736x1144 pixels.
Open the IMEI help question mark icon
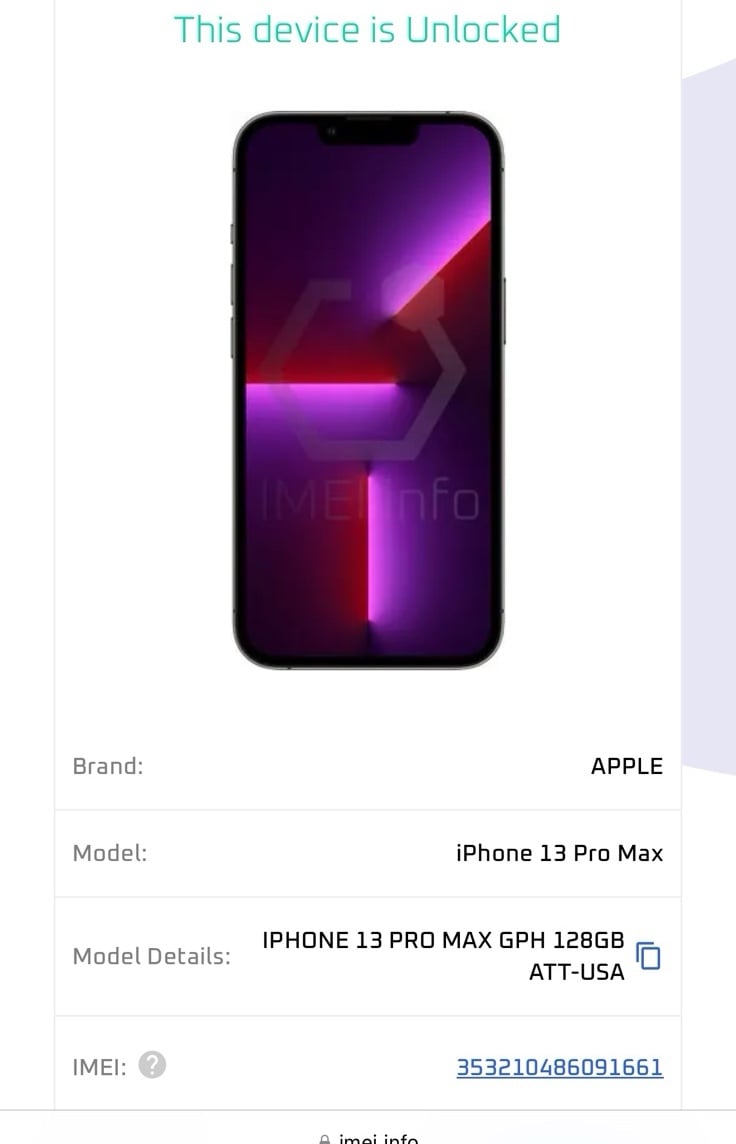151,1066
